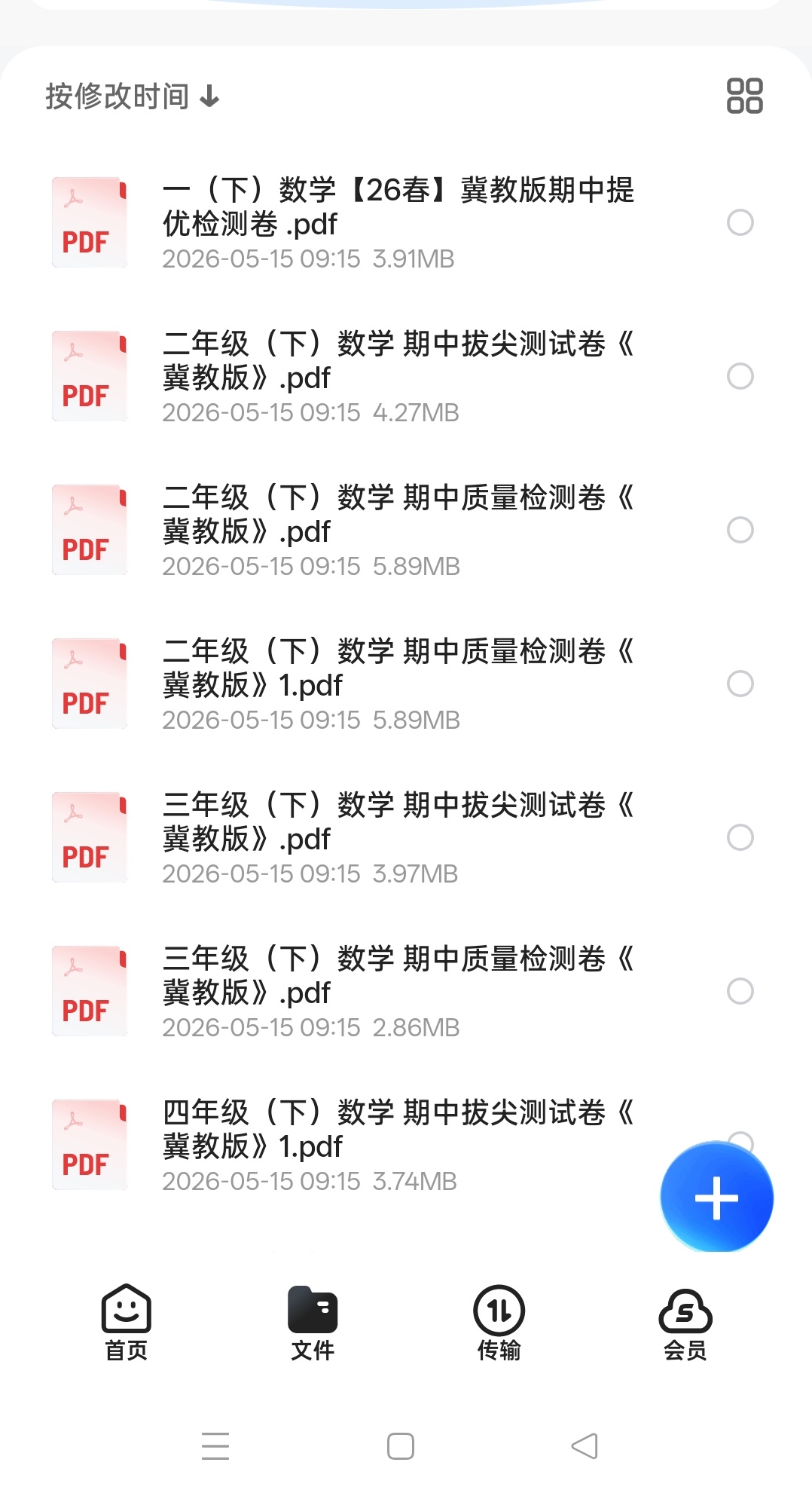Tap the blue plus add button

(x=716, y=1198)
